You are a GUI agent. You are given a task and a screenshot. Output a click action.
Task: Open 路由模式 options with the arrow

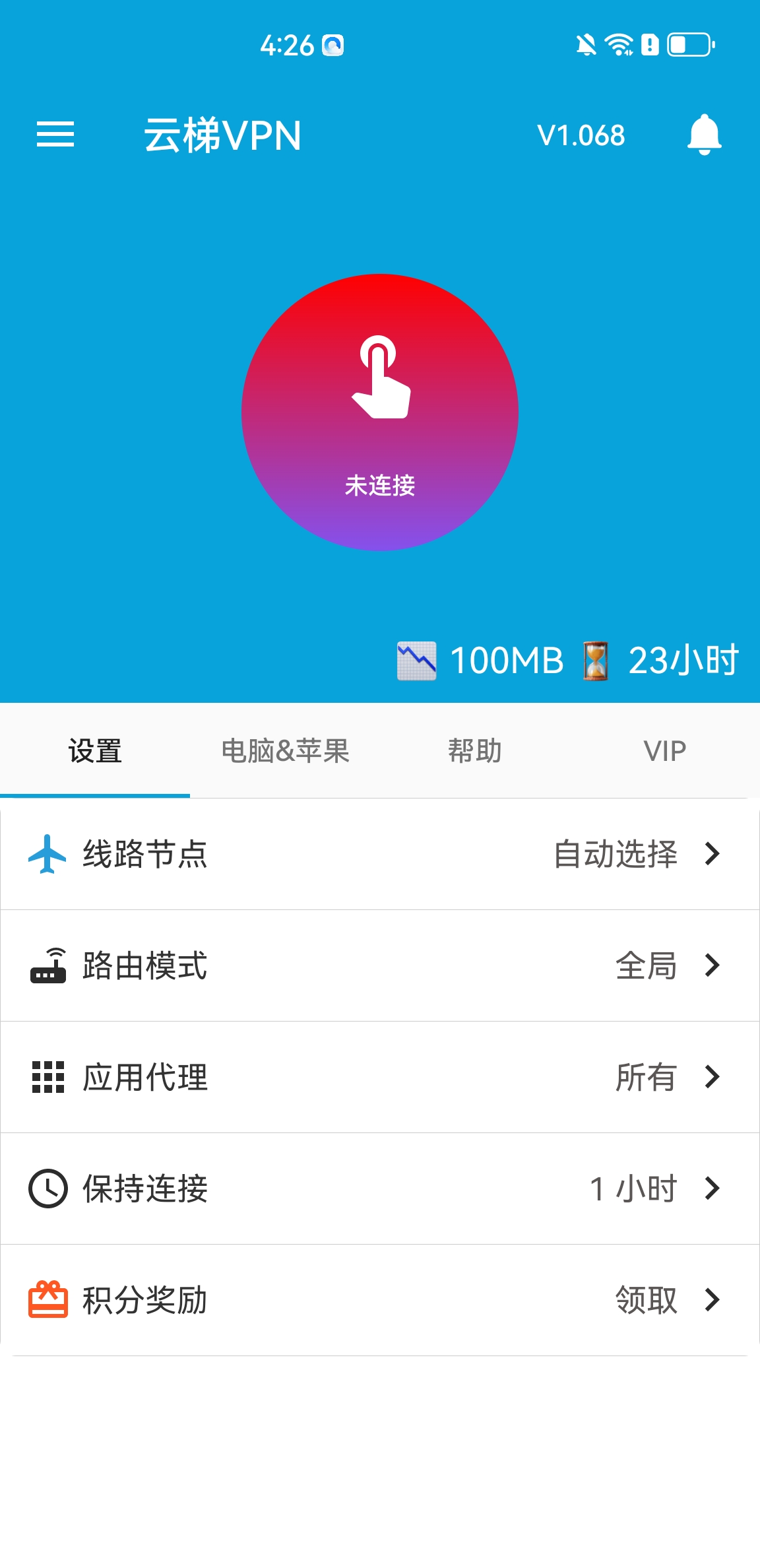coord(712,967)
